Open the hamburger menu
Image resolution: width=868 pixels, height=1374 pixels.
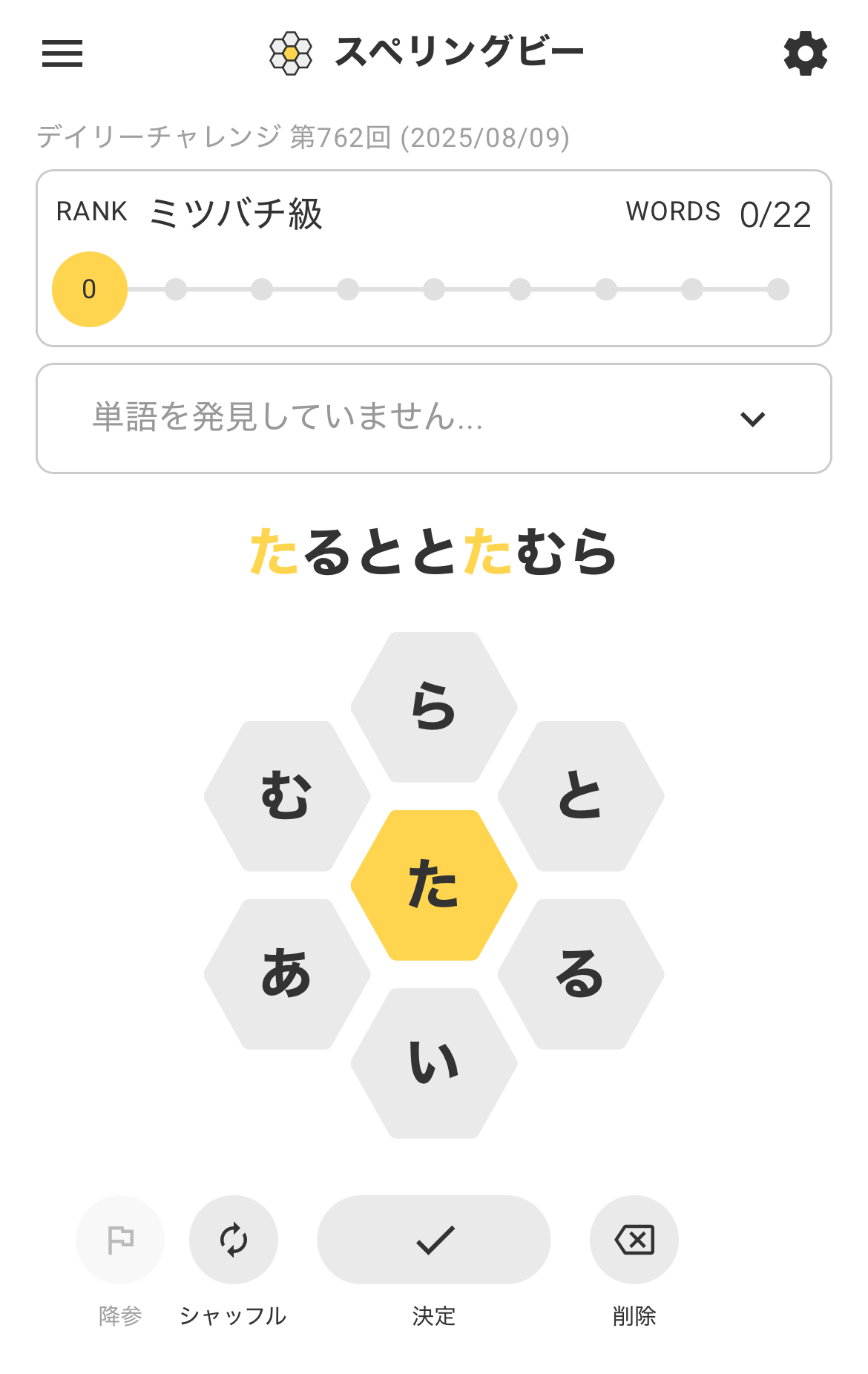coord(62,53)
